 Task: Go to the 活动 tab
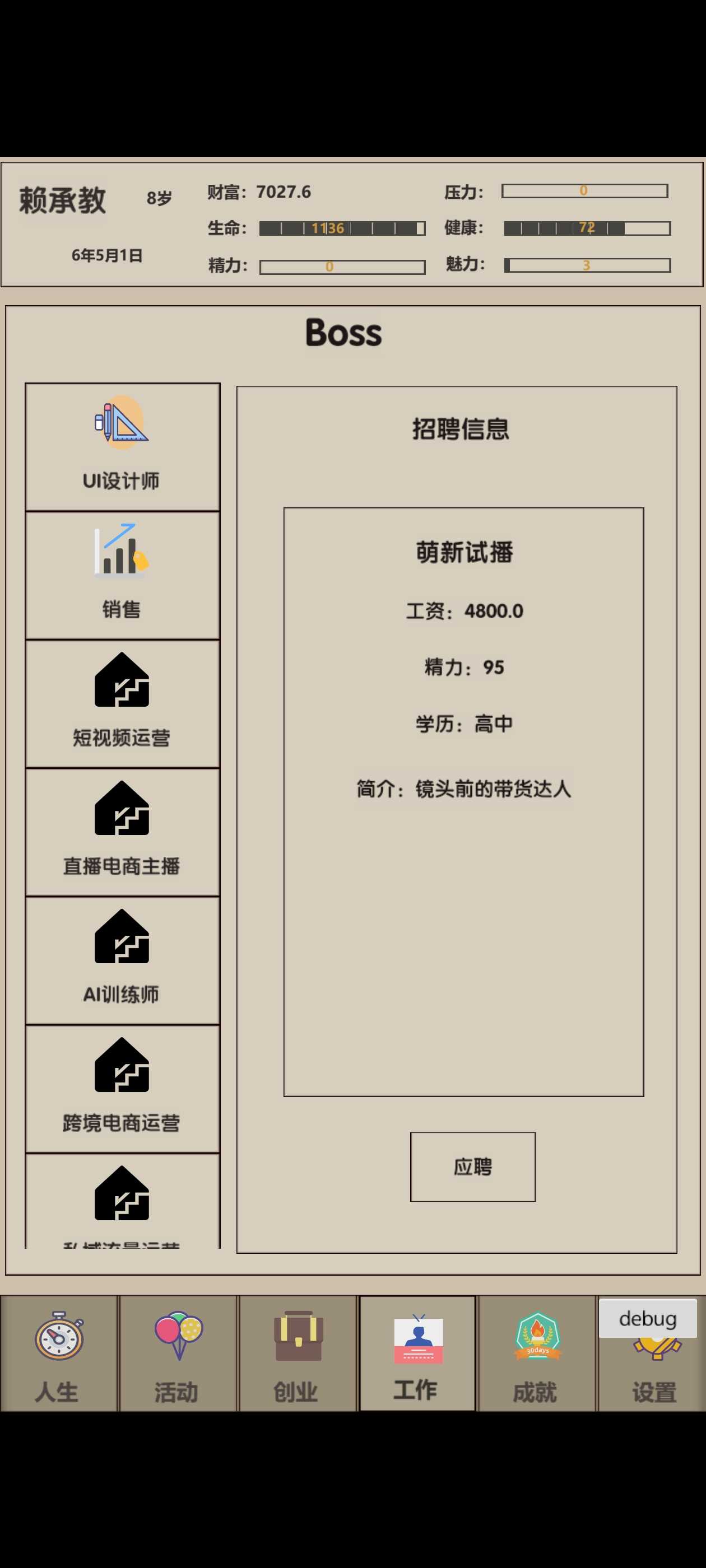pyautogui.click(x=178, y=1353)
